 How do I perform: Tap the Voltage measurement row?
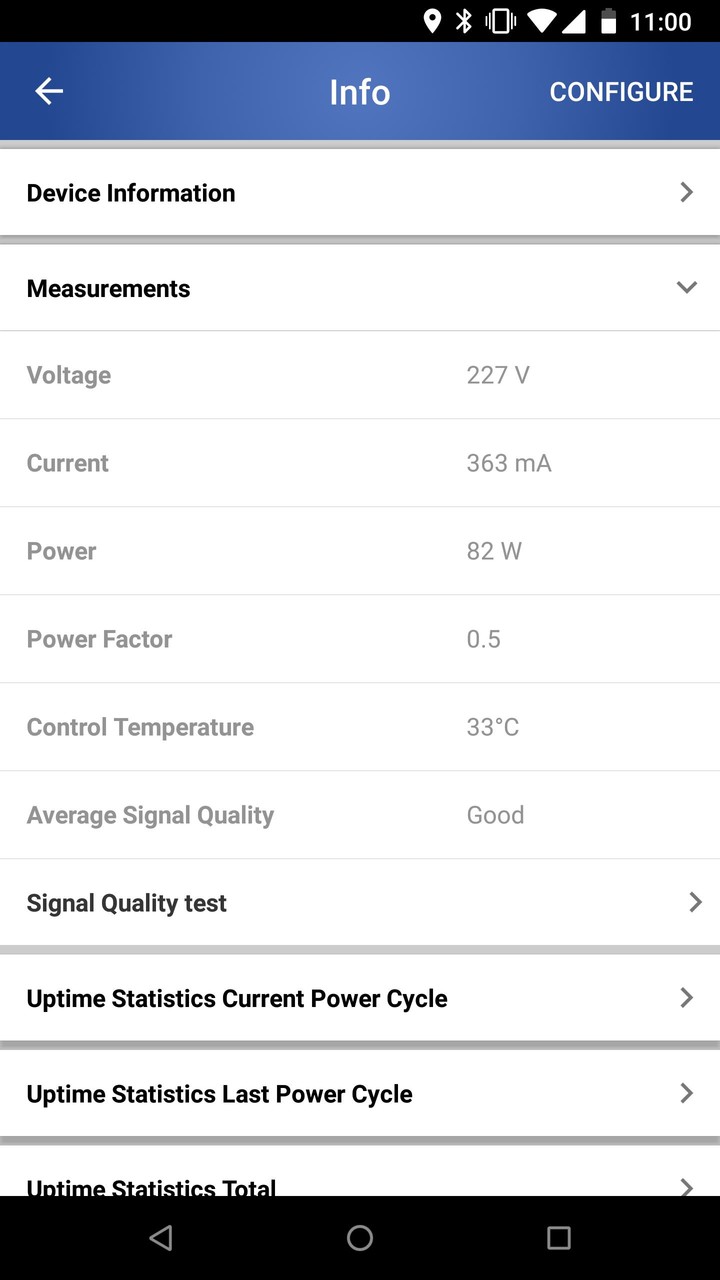[360, 375]
